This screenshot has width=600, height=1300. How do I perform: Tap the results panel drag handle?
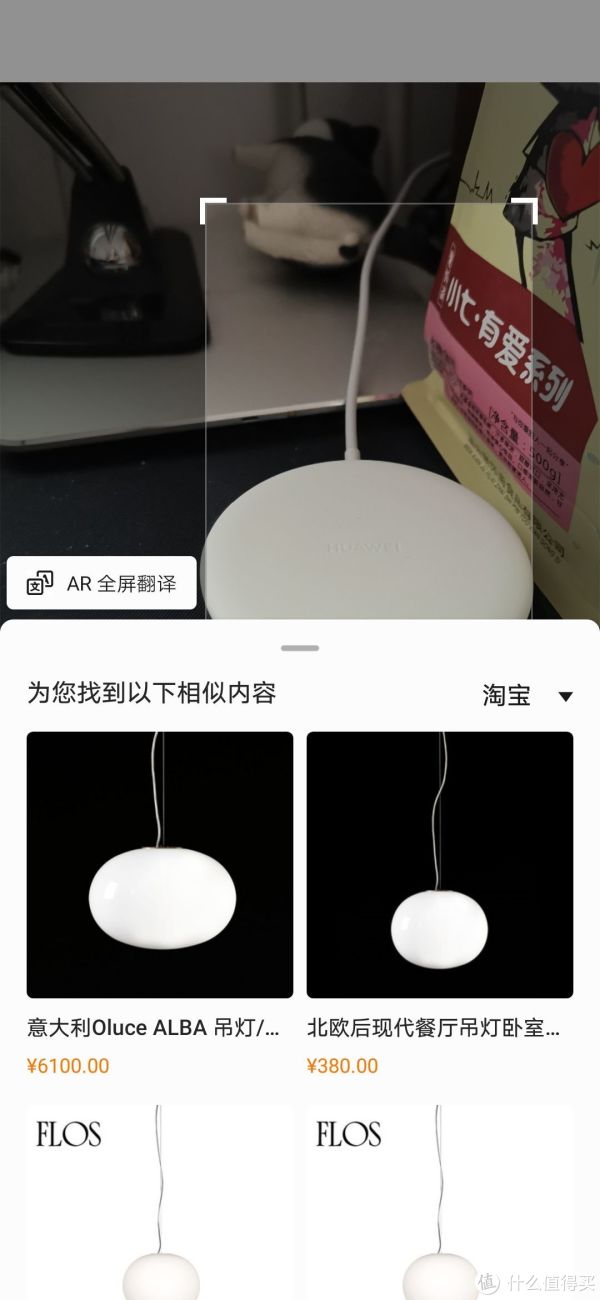pyautogui.click(x=300, y=648)
